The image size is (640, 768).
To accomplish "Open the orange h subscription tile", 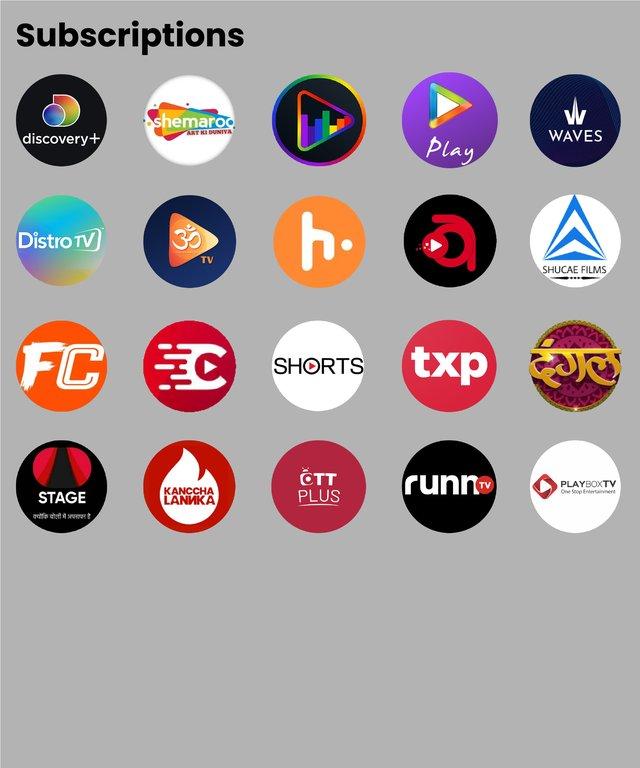I will click(319, 241).
